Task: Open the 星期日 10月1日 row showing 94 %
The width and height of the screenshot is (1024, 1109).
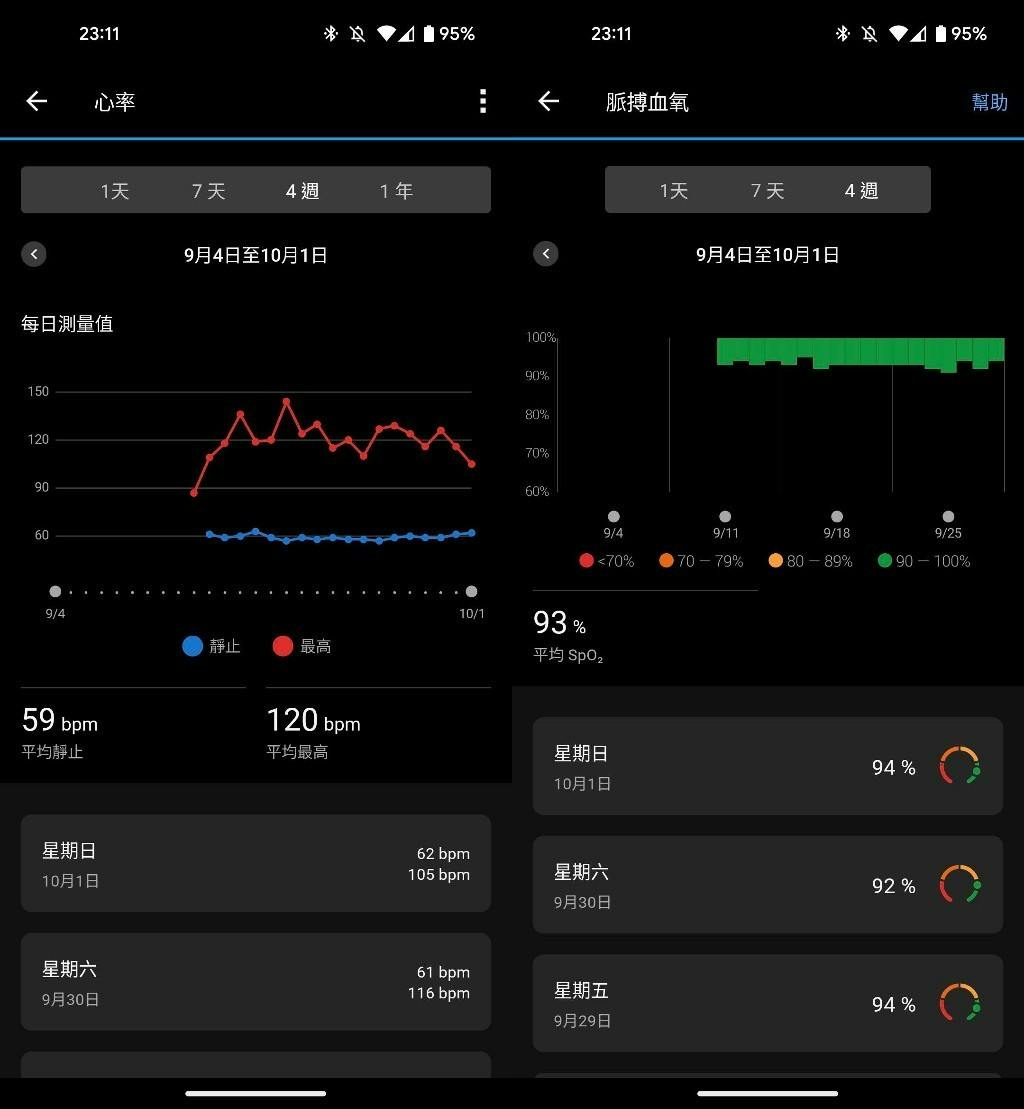Action: click(x=768, y=767)
